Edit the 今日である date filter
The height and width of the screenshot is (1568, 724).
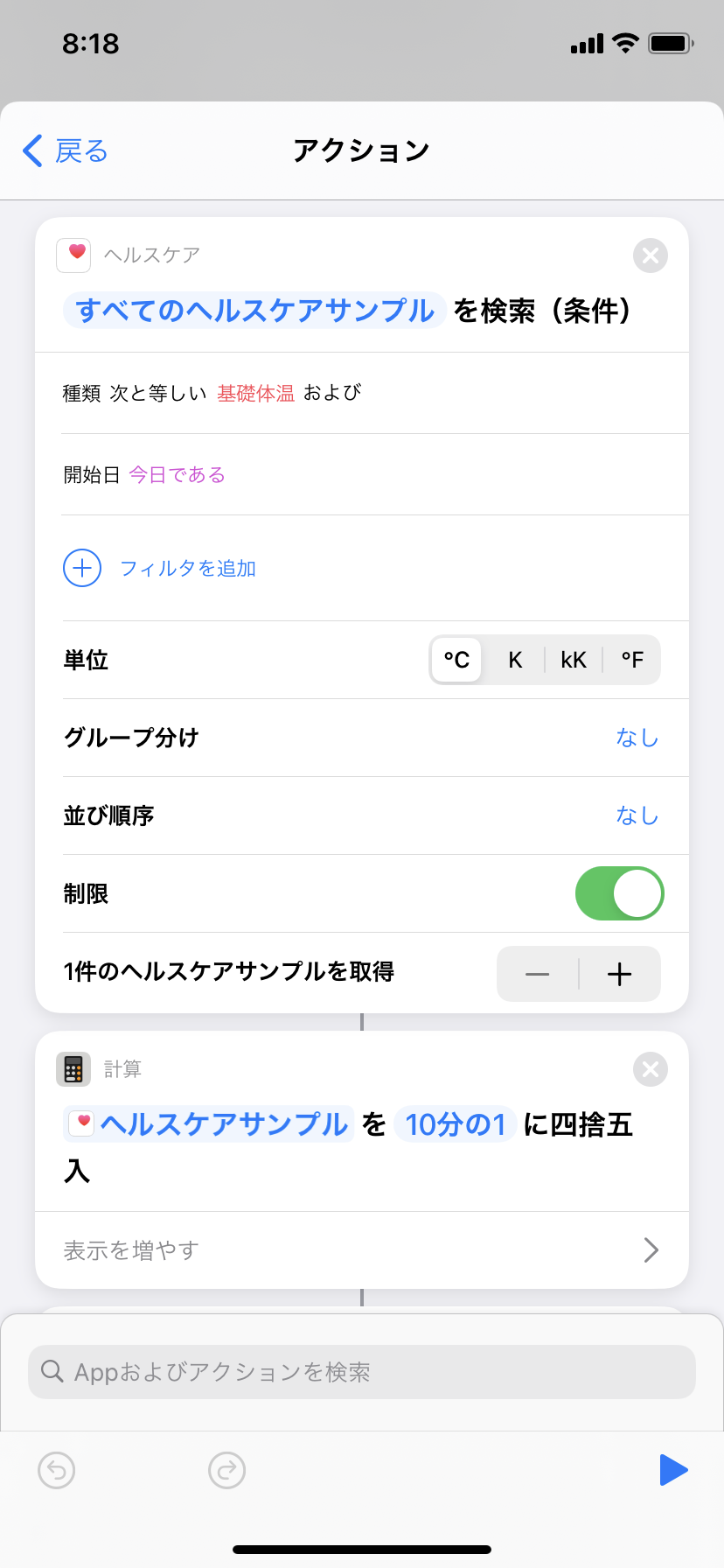pos(177,475)
